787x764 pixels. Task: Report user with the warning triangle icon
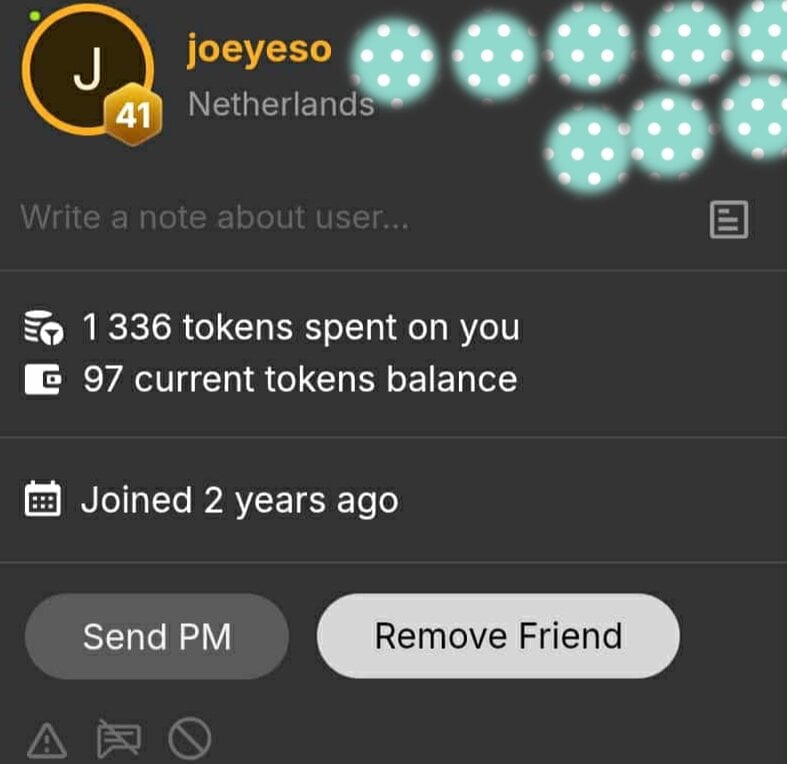click(45, 740)
